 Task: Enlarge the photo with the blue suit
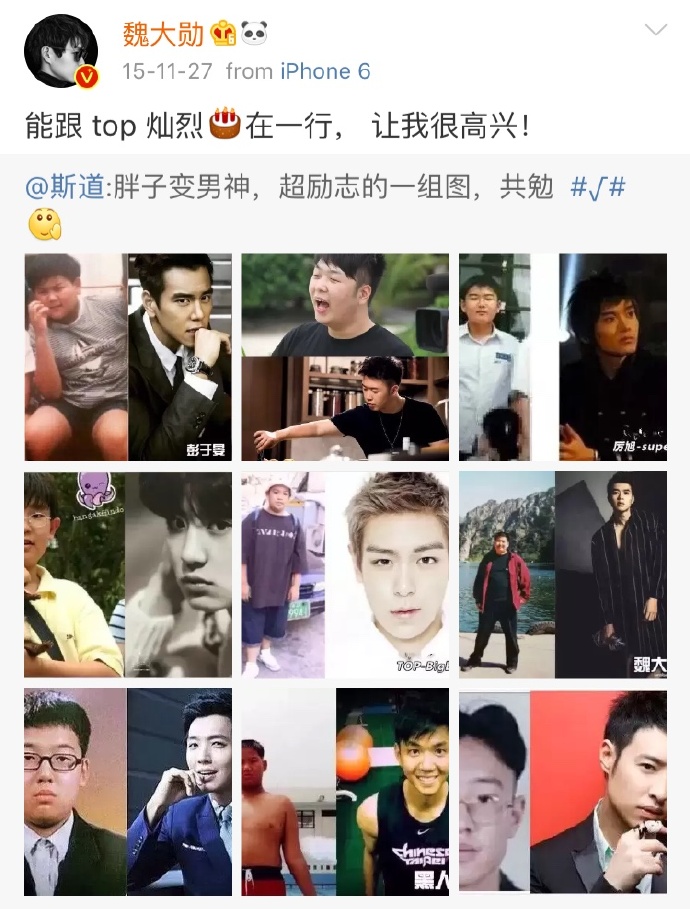(x=128, y=792)
